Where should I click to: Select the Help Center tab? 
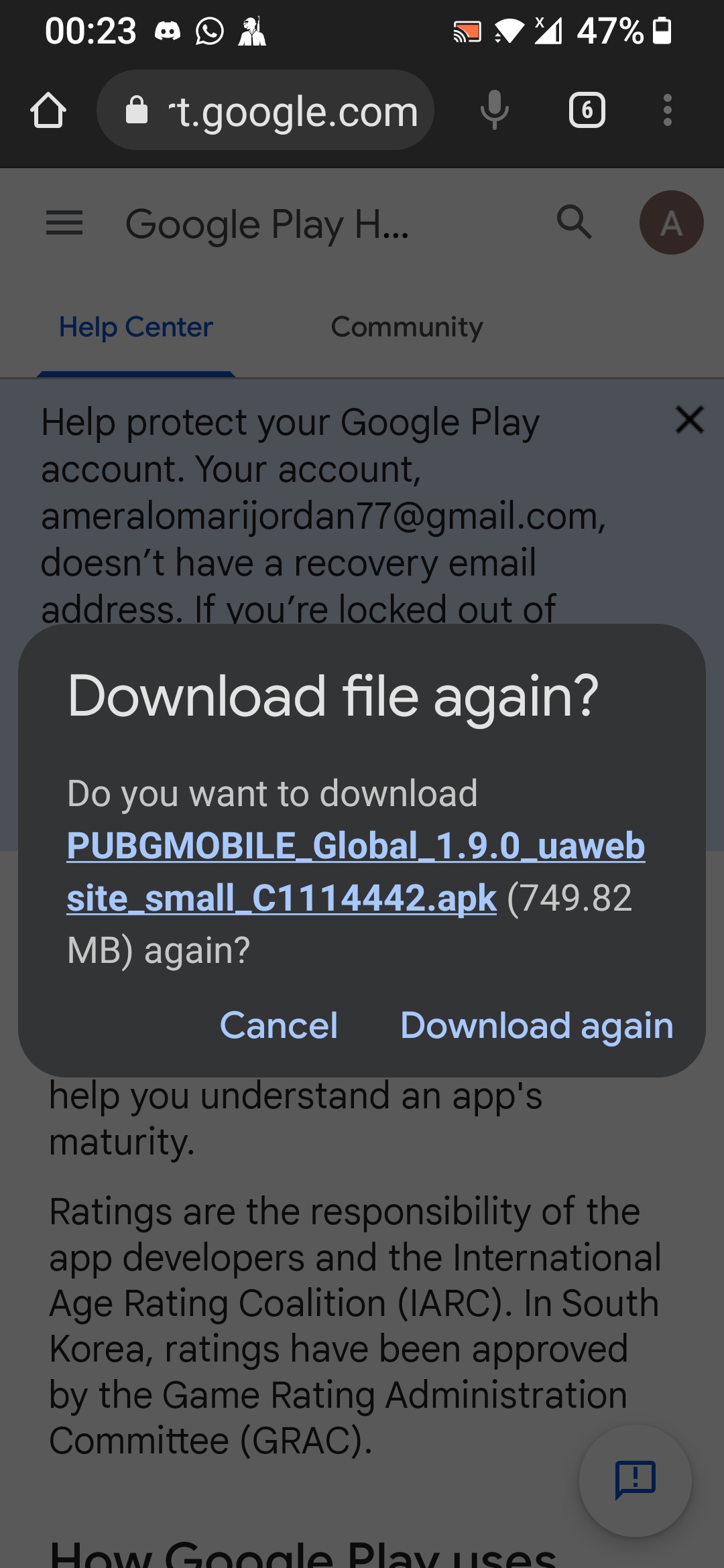tap(135, 327)
